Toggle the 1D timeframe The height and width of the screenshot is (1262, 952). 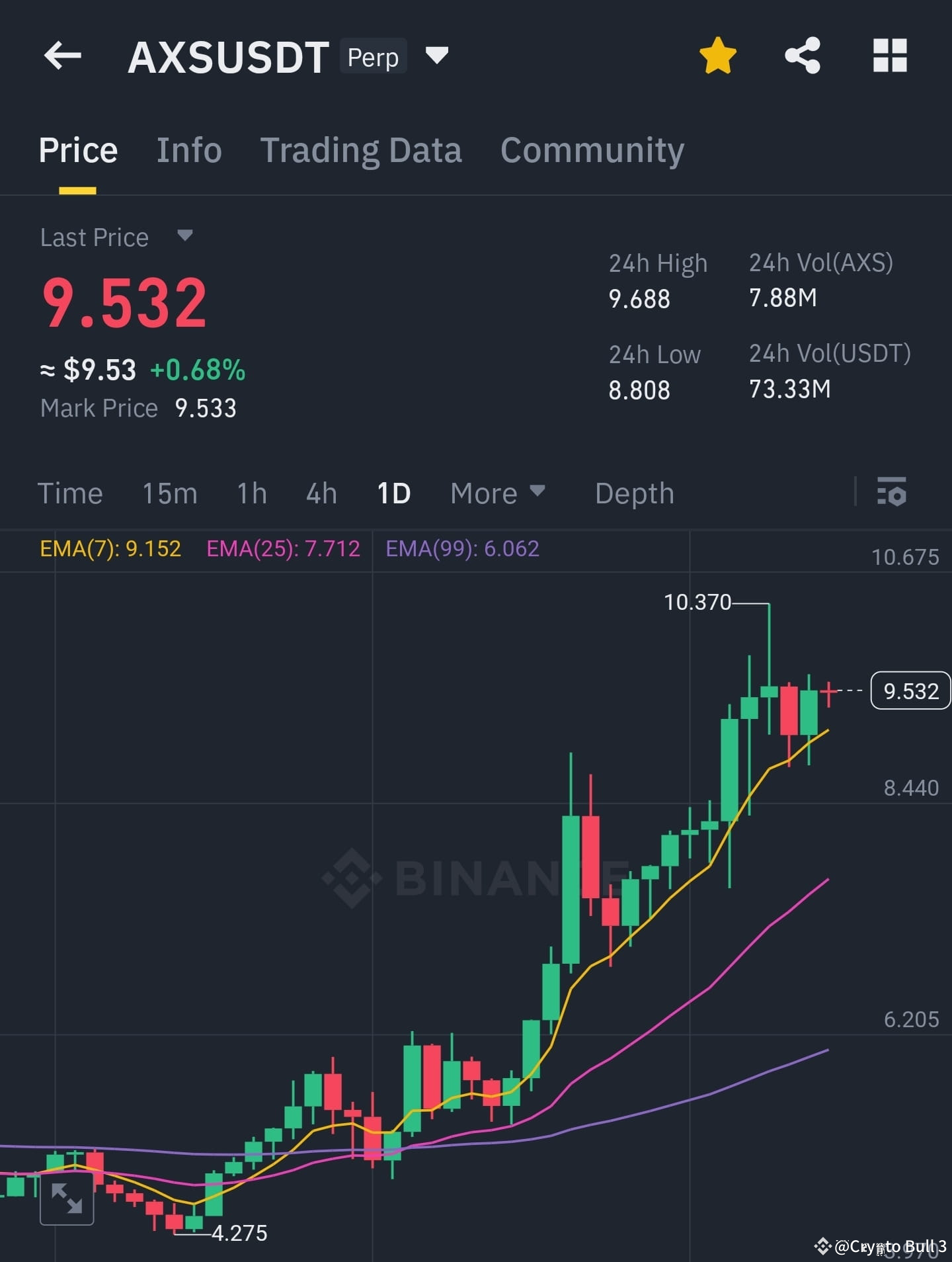pos(393,493)
